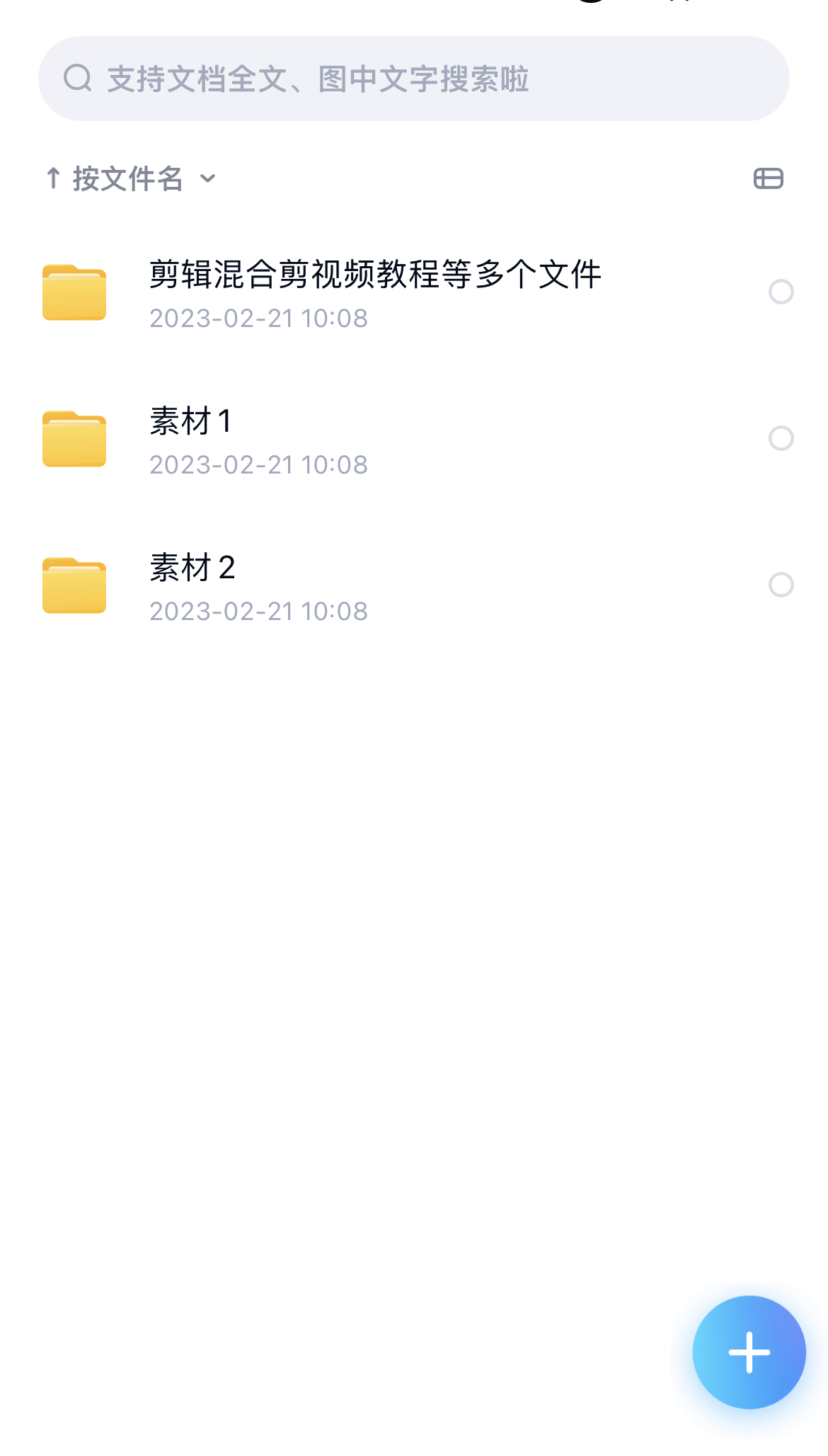Viewport: 828px width, 1456px height.
Task: Click the 按文件名 sort label
Action: point(127,178)
